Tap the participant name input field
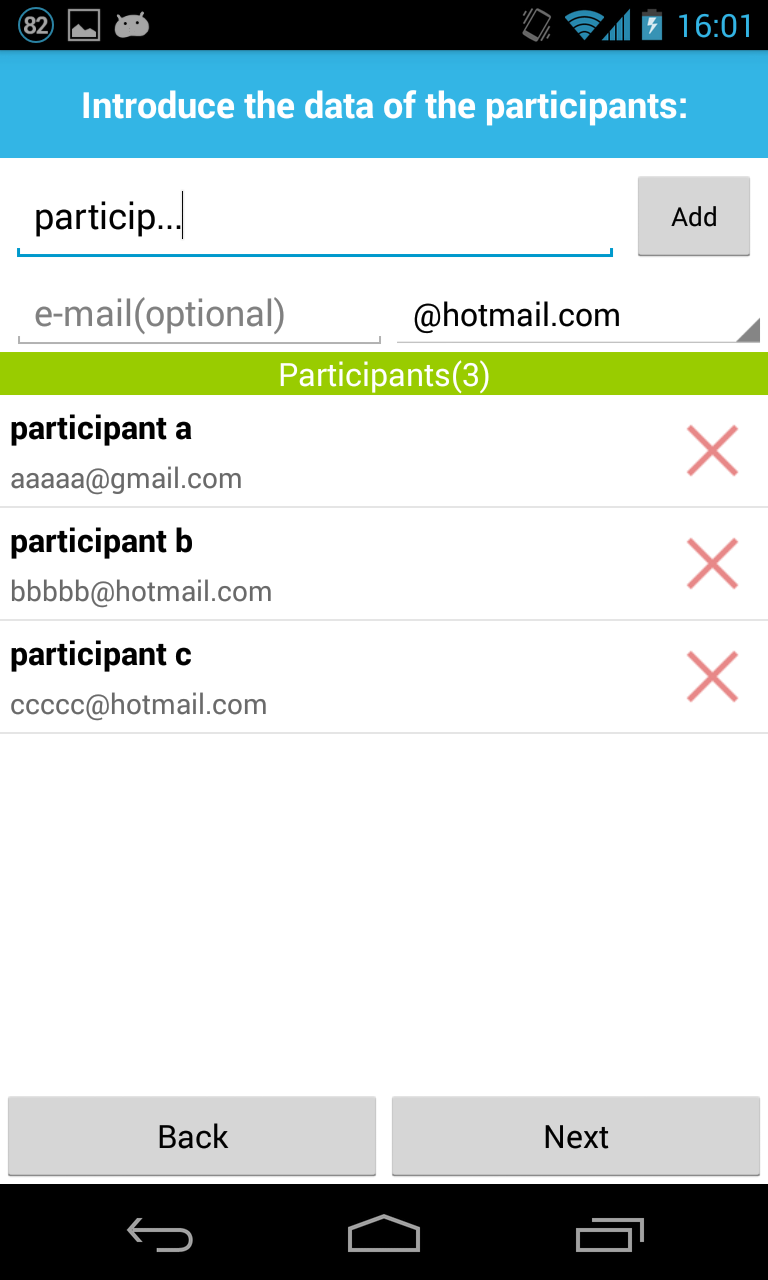The width and height of the screenshot is (768, 1280). coord(314,218)
